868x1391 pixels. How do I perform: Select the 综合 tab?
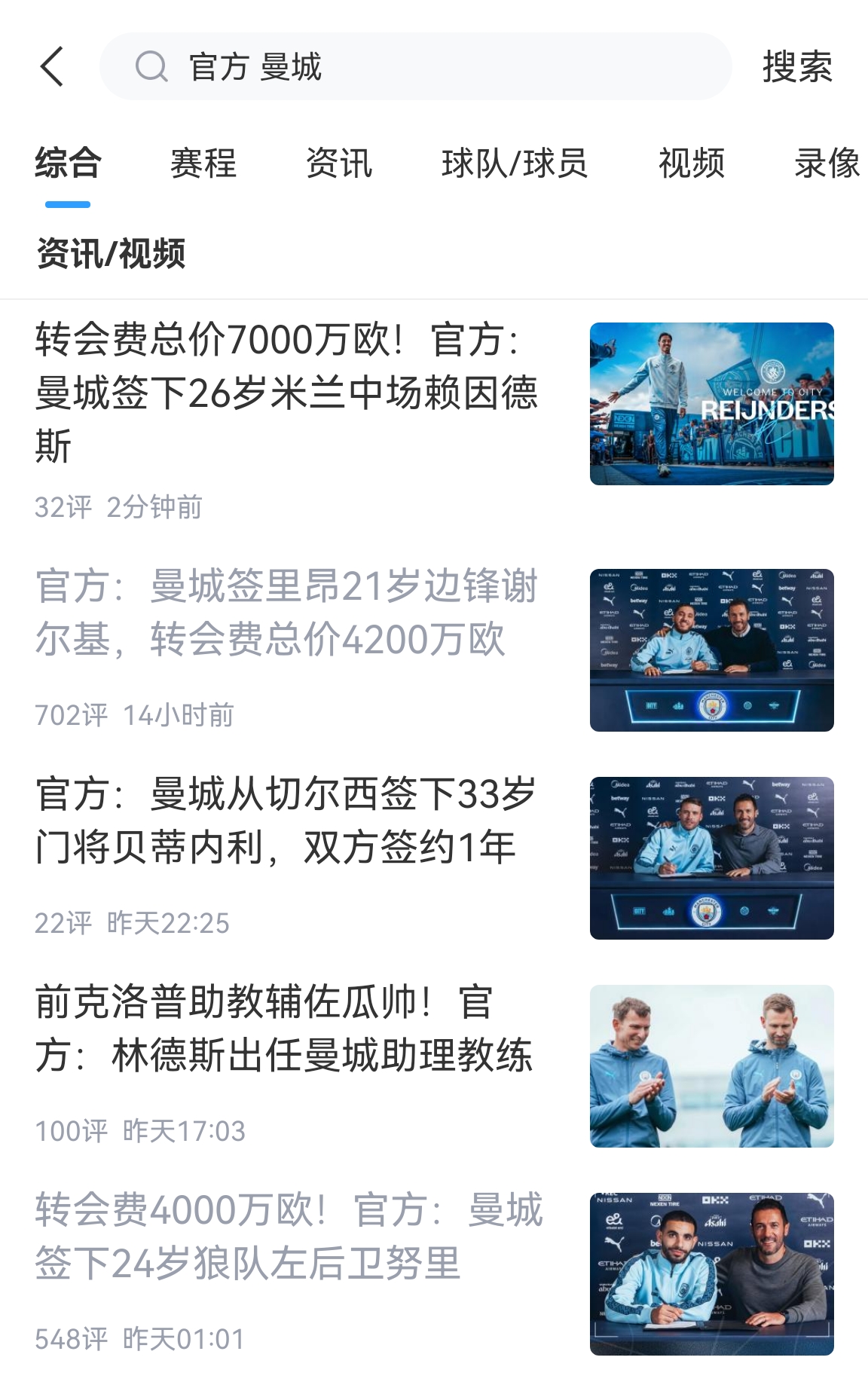68,164
